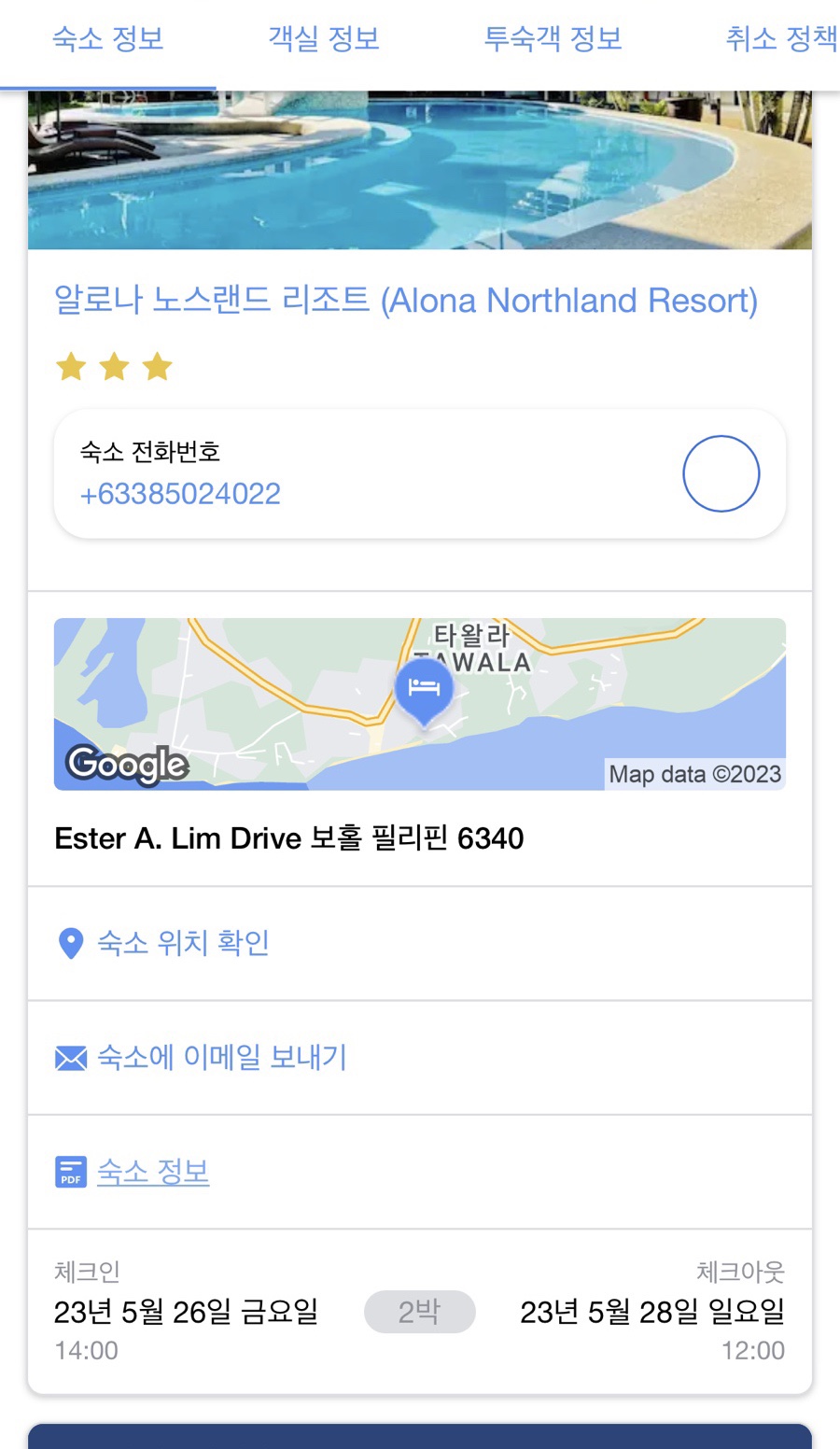Tap the round call button beside phone number
This screenshot has height=1449, width=840.
721,474
